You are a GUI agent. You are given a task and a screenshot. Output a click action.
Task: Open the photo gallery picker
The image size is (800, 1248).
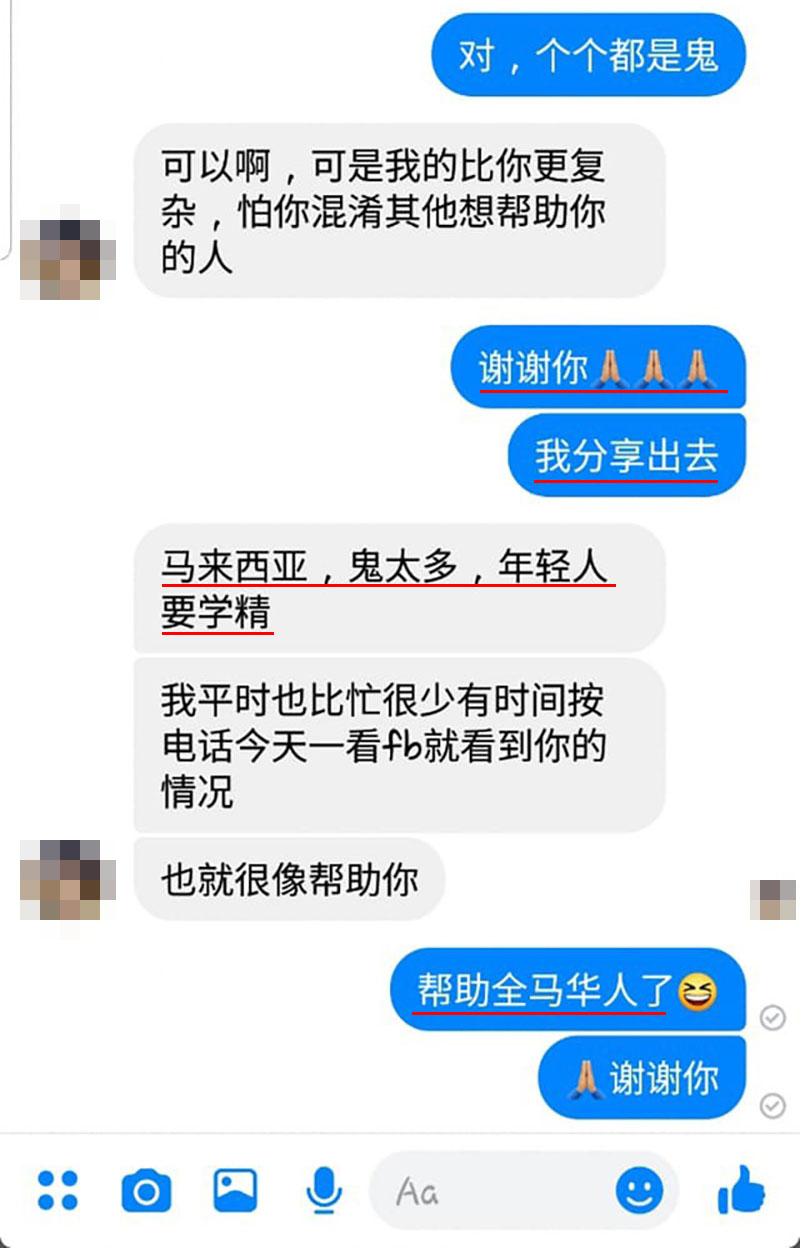click(235, 1190)
